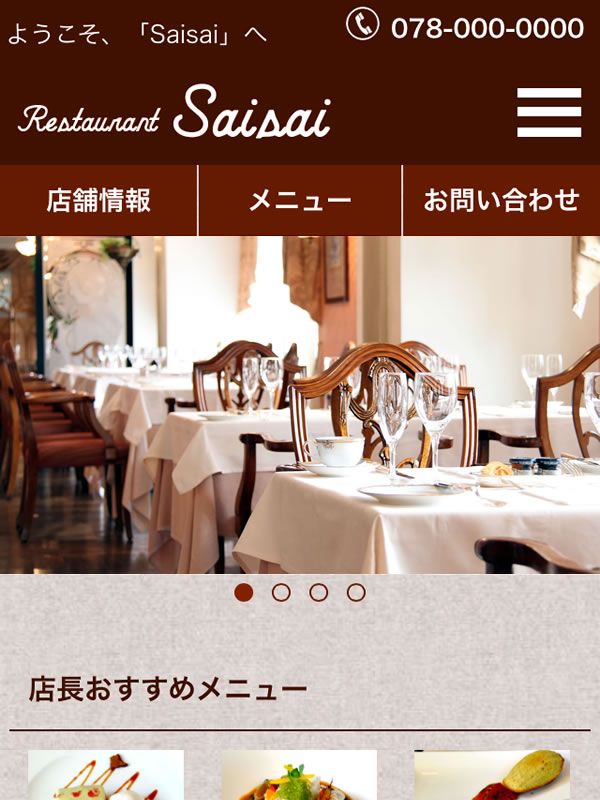600x800 pixels.
Task: Open the hamburger menu
Action: pyautogui.click(x=549, y=112)
